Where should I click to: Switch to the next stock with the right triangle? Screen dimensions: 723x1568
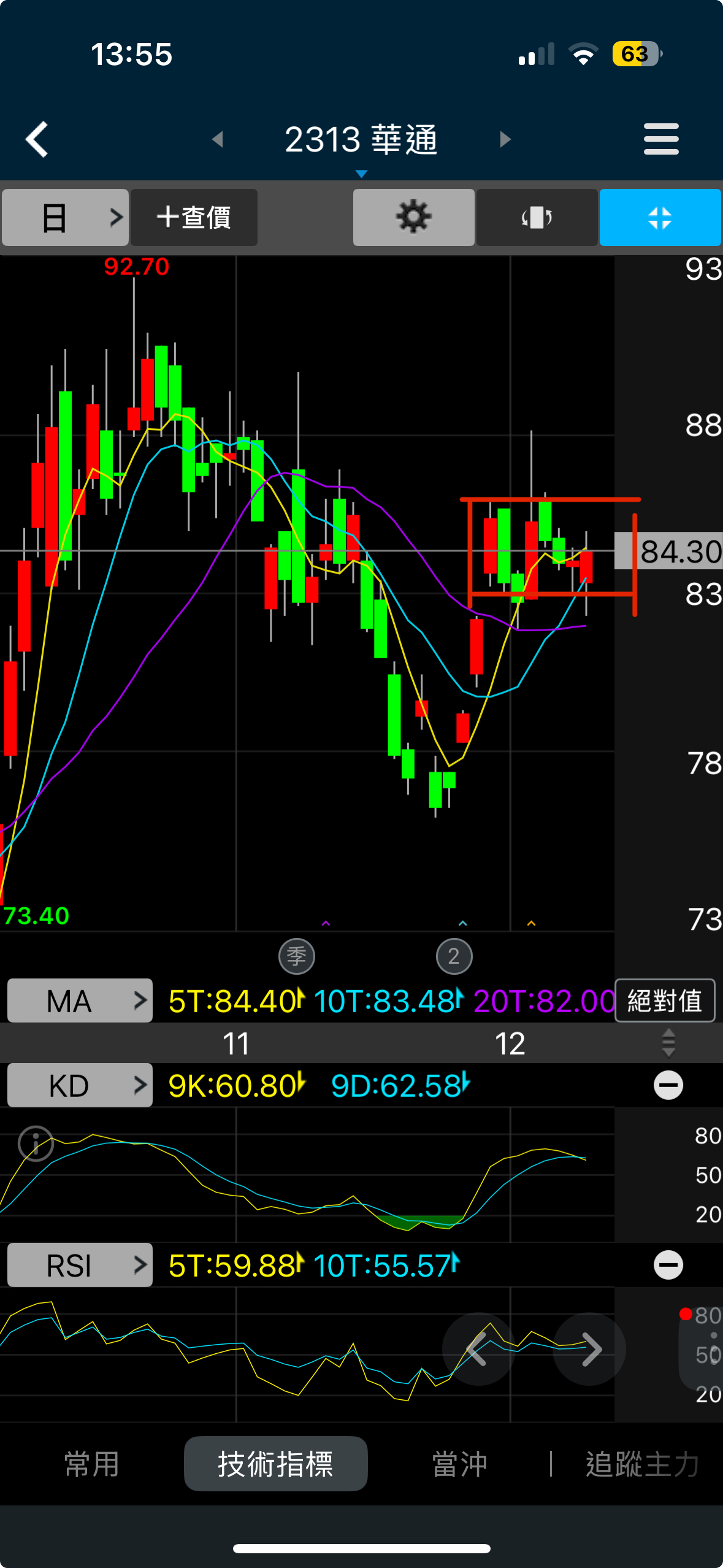(x=505, y=139)
